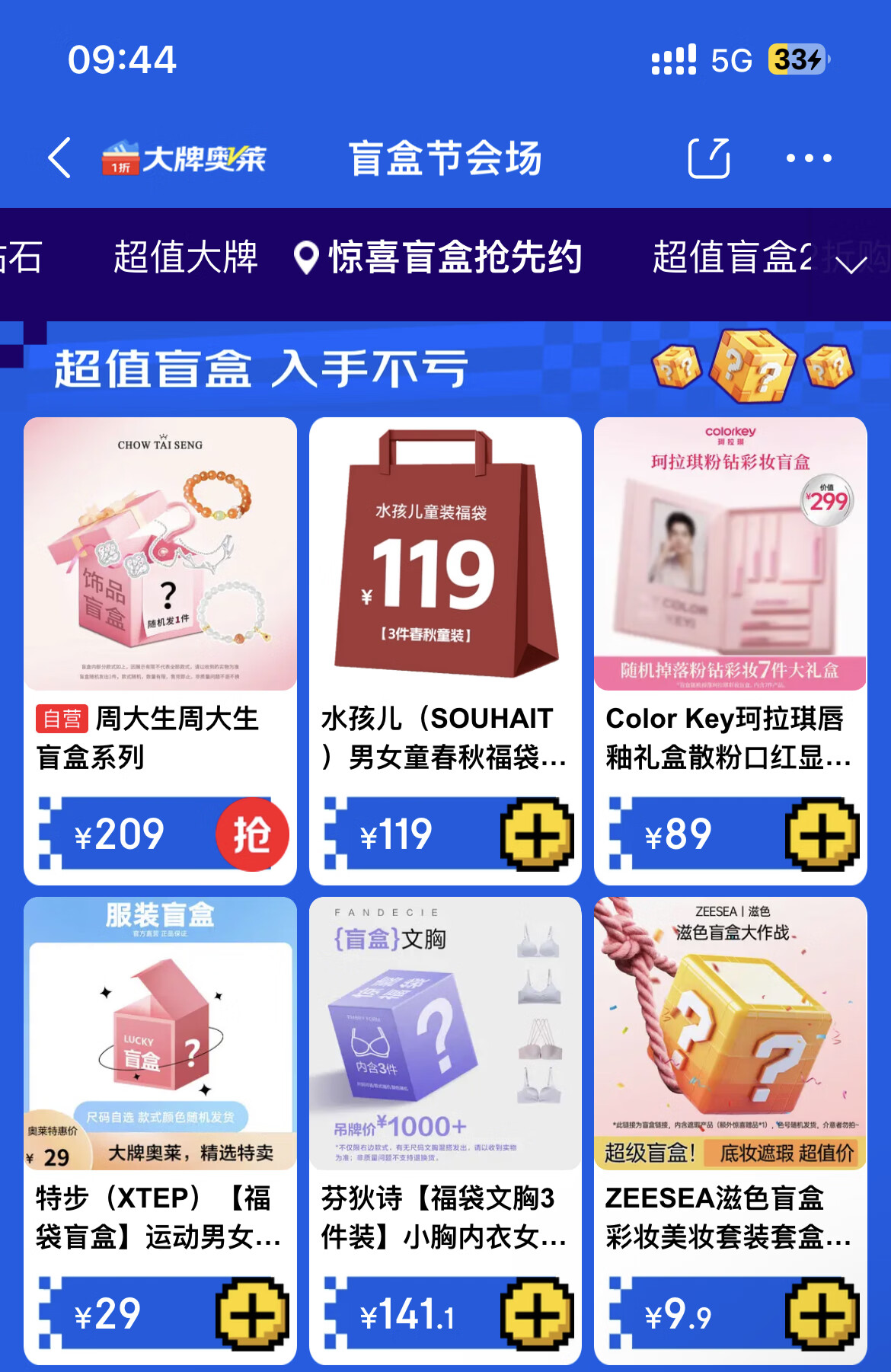Add 水孩儿 ¥119 福袋 to cart

coord(537,834)
